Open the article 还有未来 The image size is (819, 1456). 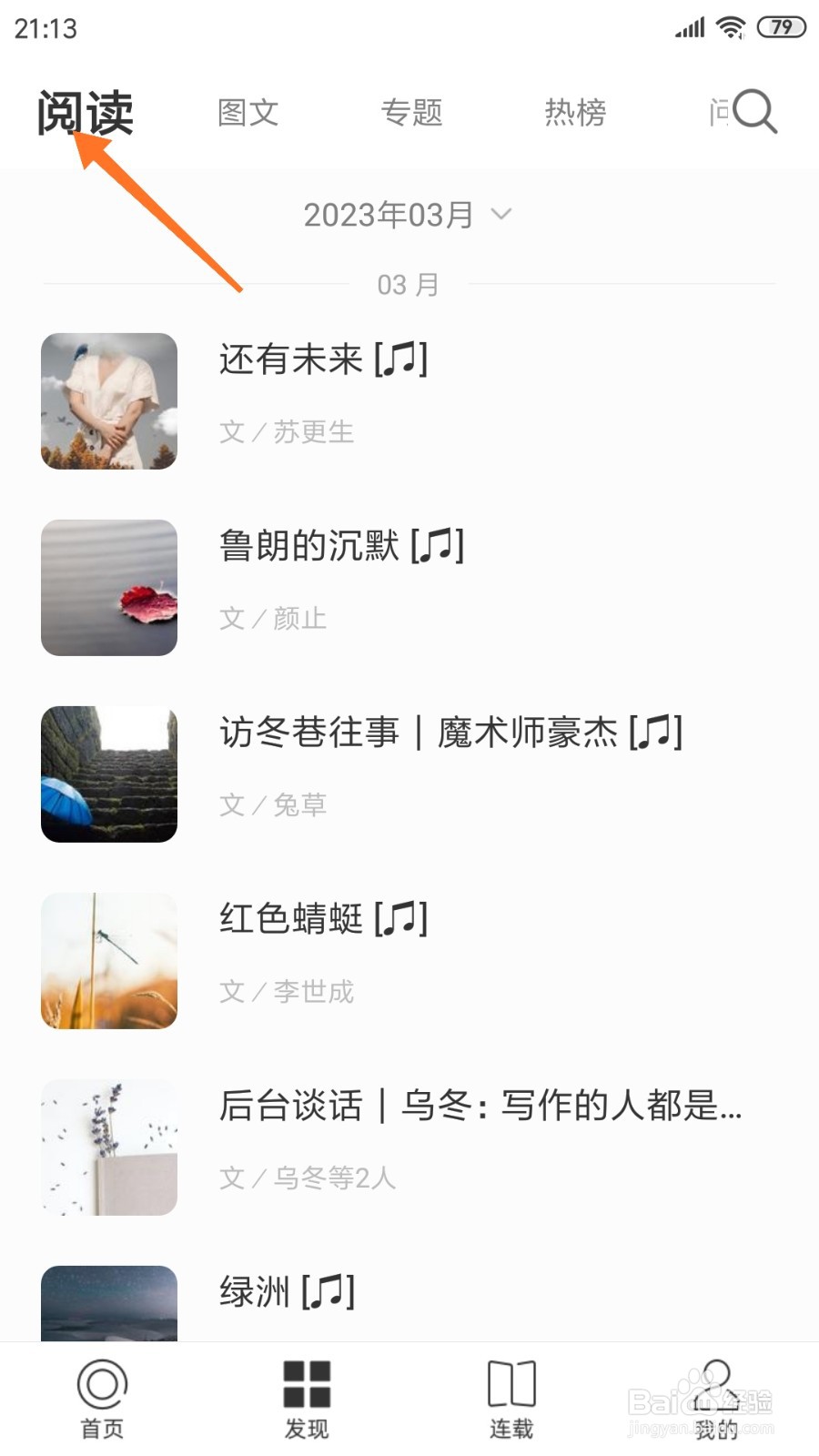click(323, 359)
